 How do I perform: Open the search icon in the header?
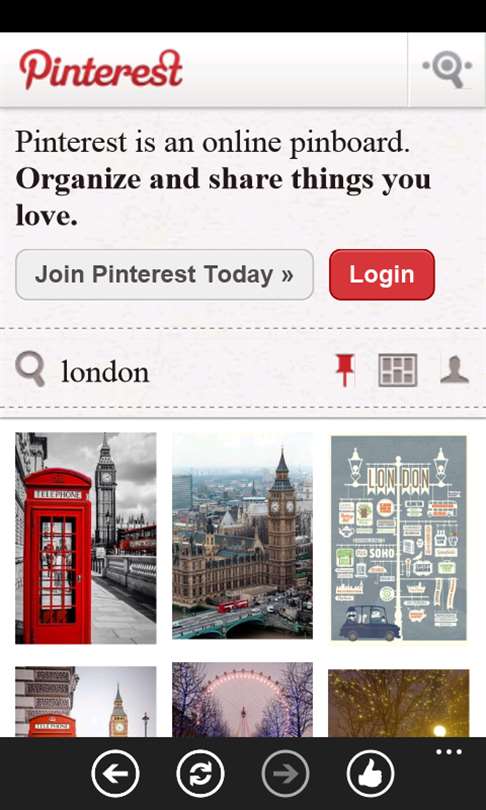447,69
